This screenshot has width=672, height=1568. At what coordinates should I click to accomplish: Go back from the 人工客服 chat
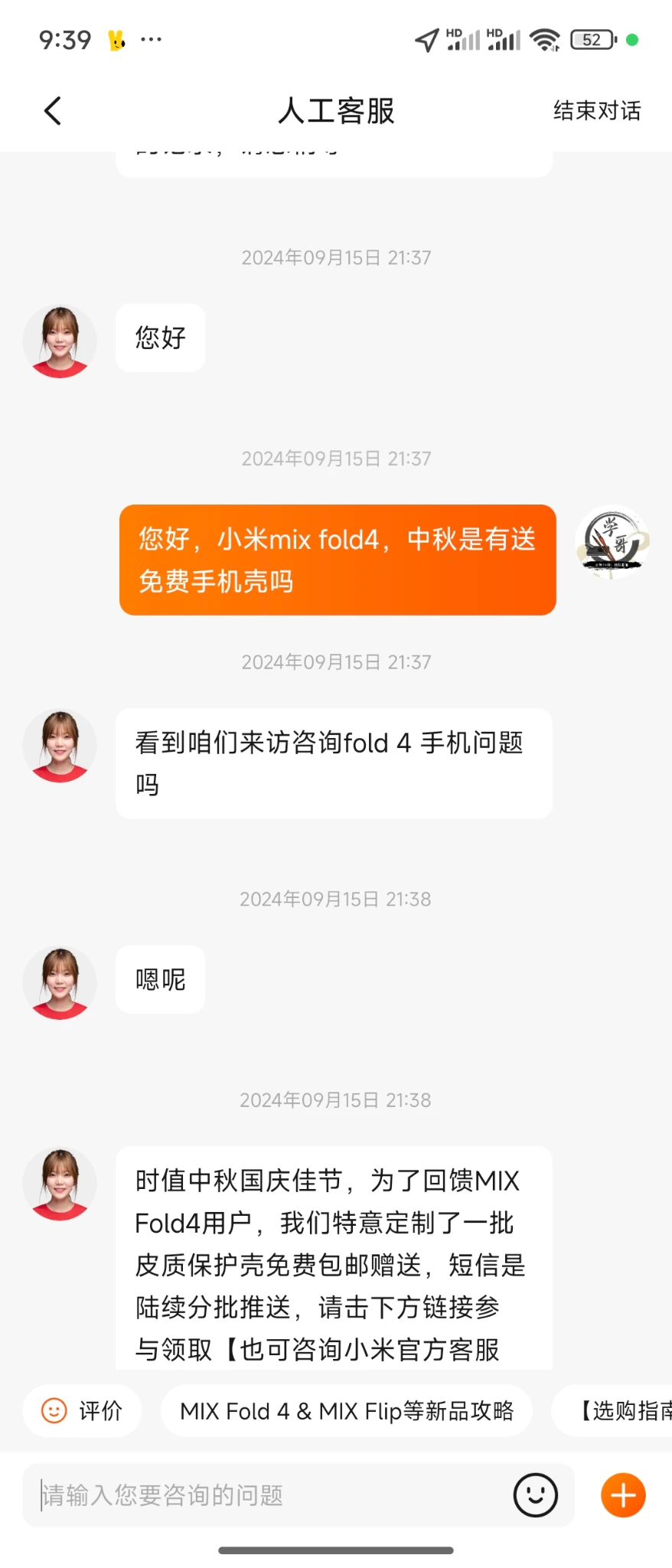[x=52, y=112]
